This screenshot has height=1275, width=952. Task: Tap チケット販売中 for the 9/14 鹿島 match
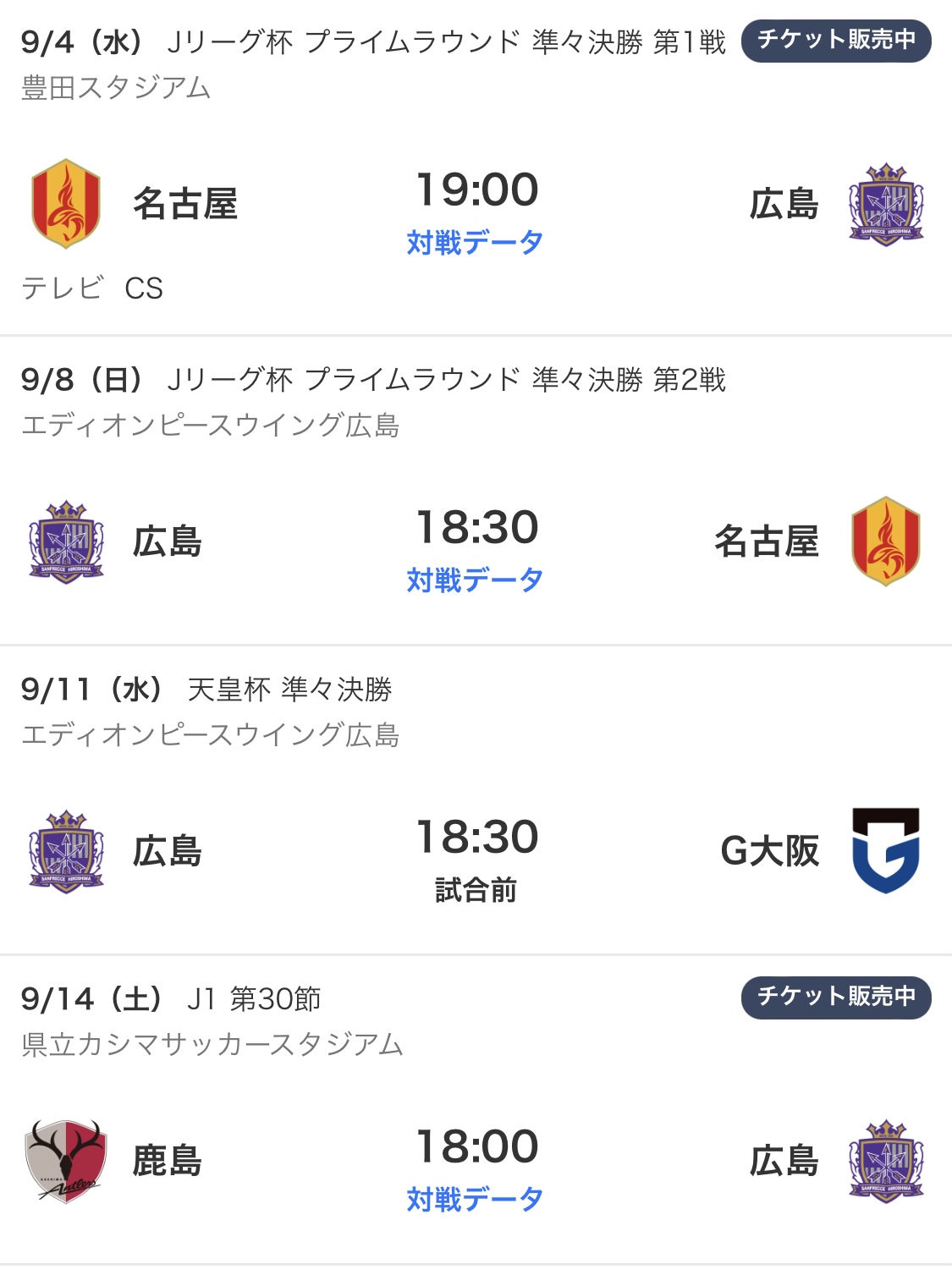[x=835, y=997]
